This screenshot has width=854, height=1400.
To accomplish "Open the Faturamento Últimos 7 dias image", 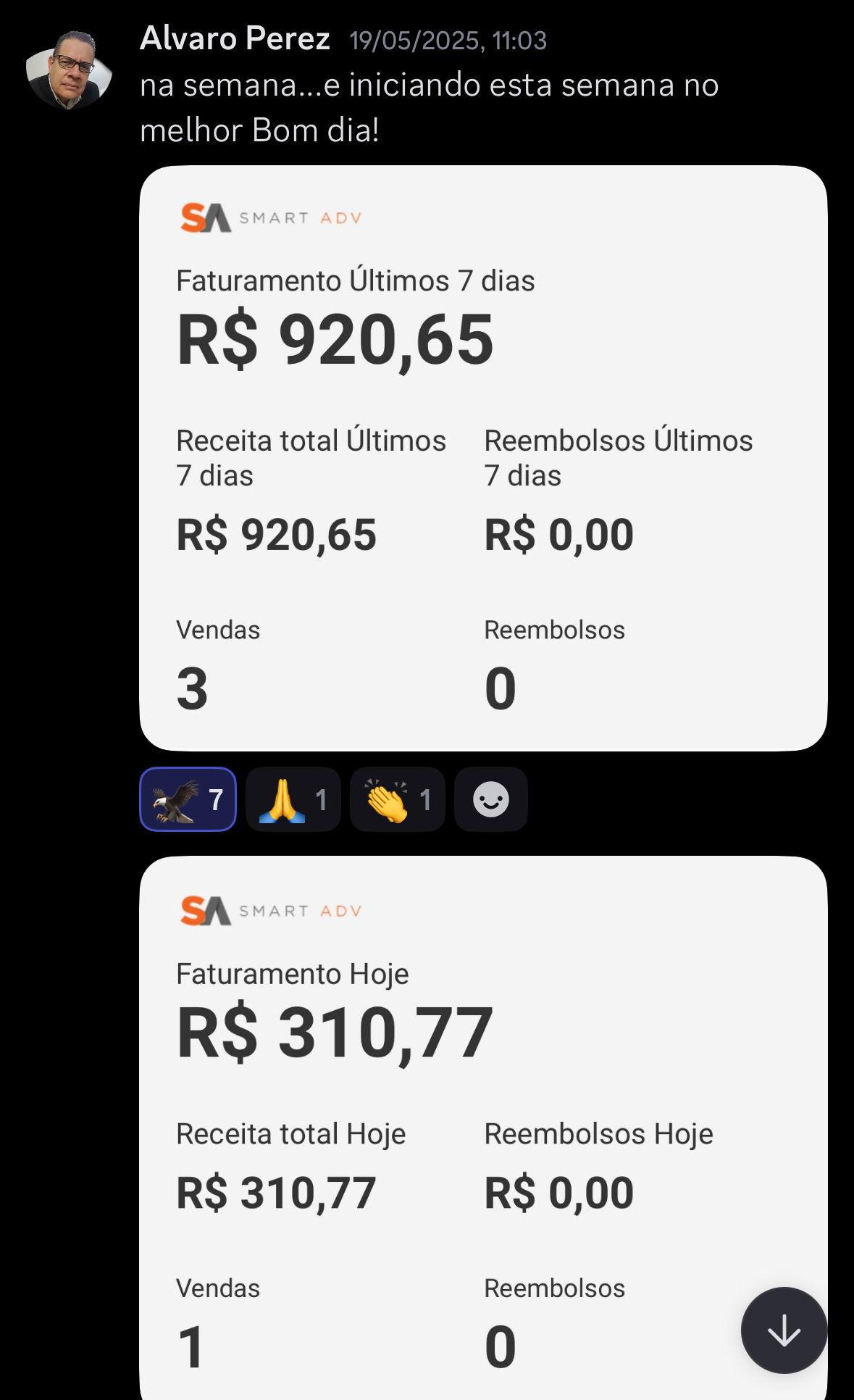I will 482,458.
